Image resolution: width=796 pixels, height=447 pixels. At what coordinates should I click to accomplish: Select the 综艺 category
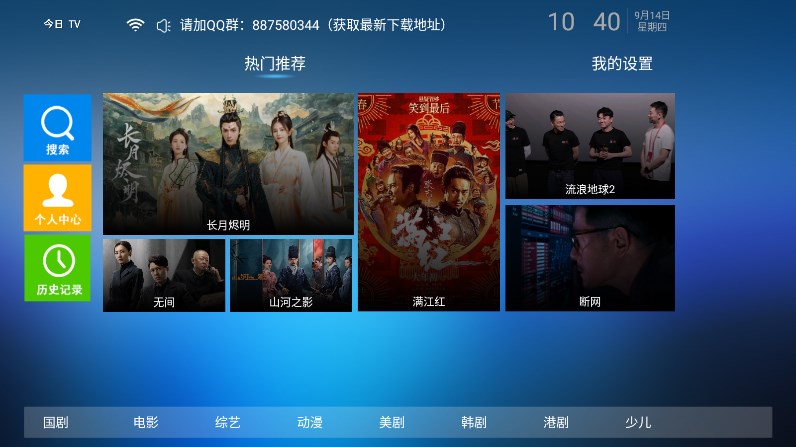[228, 422]
